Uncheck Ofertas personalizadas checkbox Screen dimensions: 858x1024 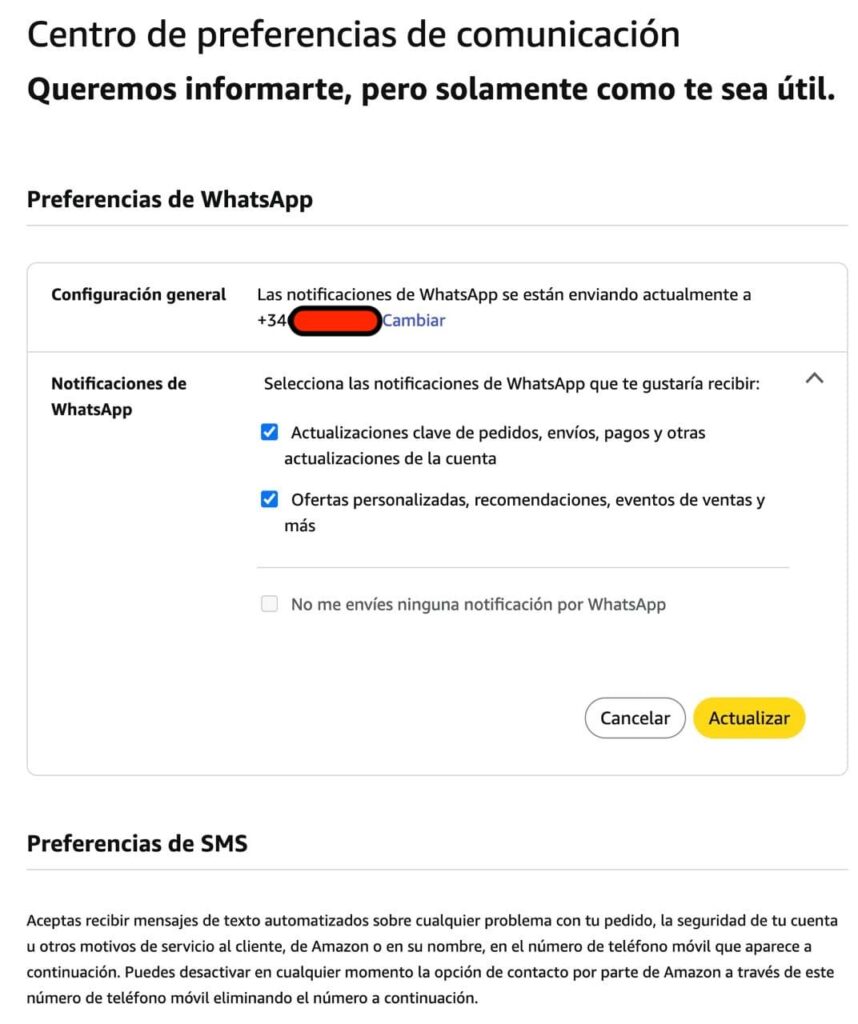[x=269, y=500]
